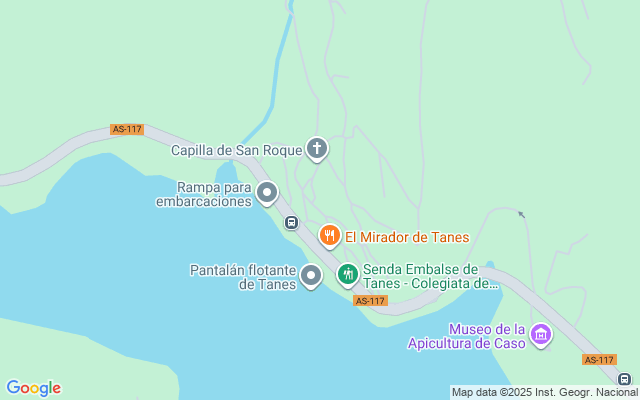The width and height of the screenshot is (640, 400).
Task: Select the Senda Embalse de Tanes trail marker
Action: (348, 274)
